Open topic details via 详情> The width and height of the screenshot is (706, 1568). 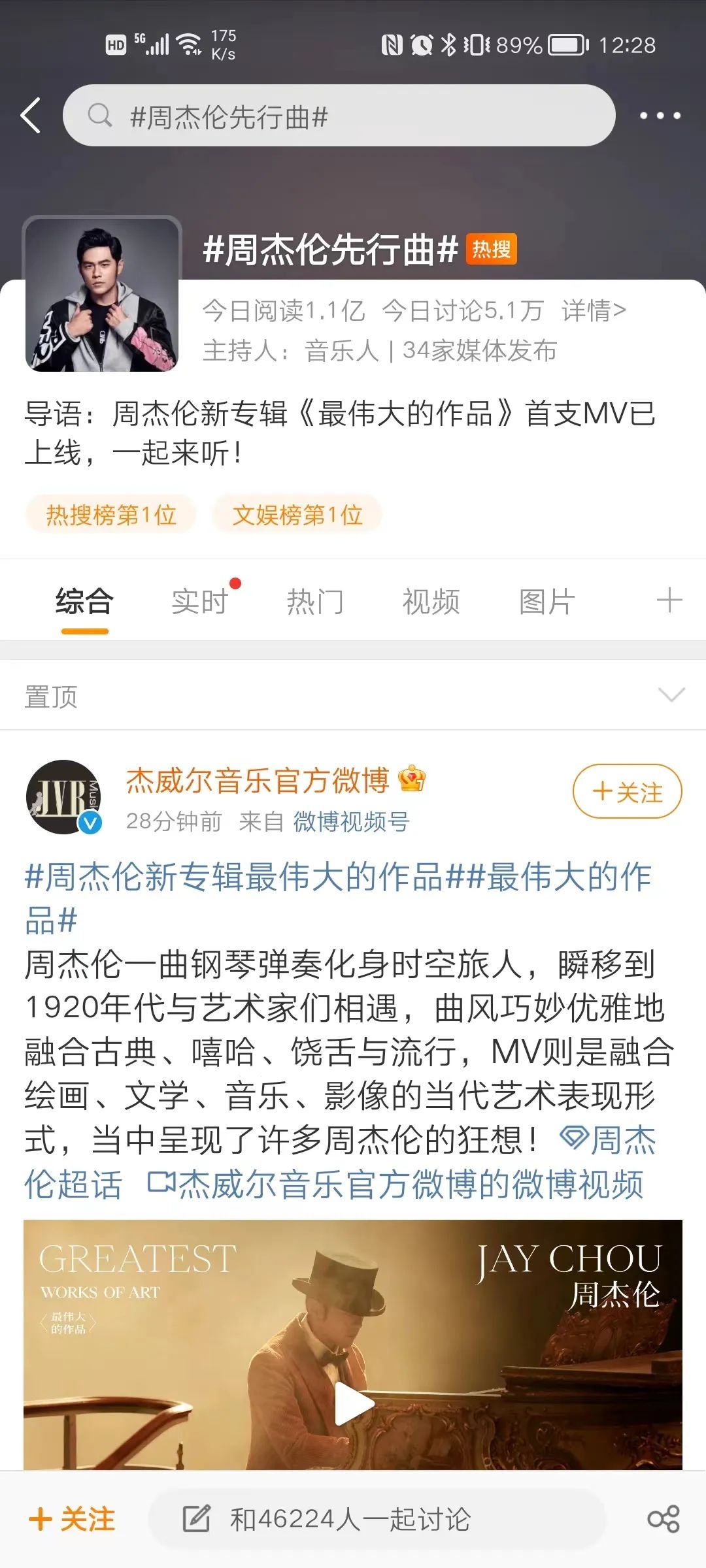point(594,311)
